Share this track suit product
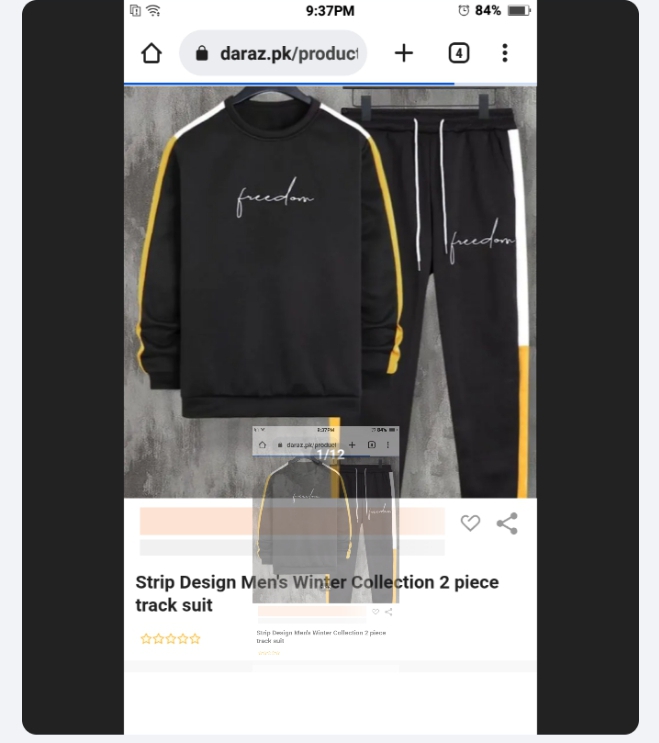Screen dimensions: 659x743 click(507, 523)
